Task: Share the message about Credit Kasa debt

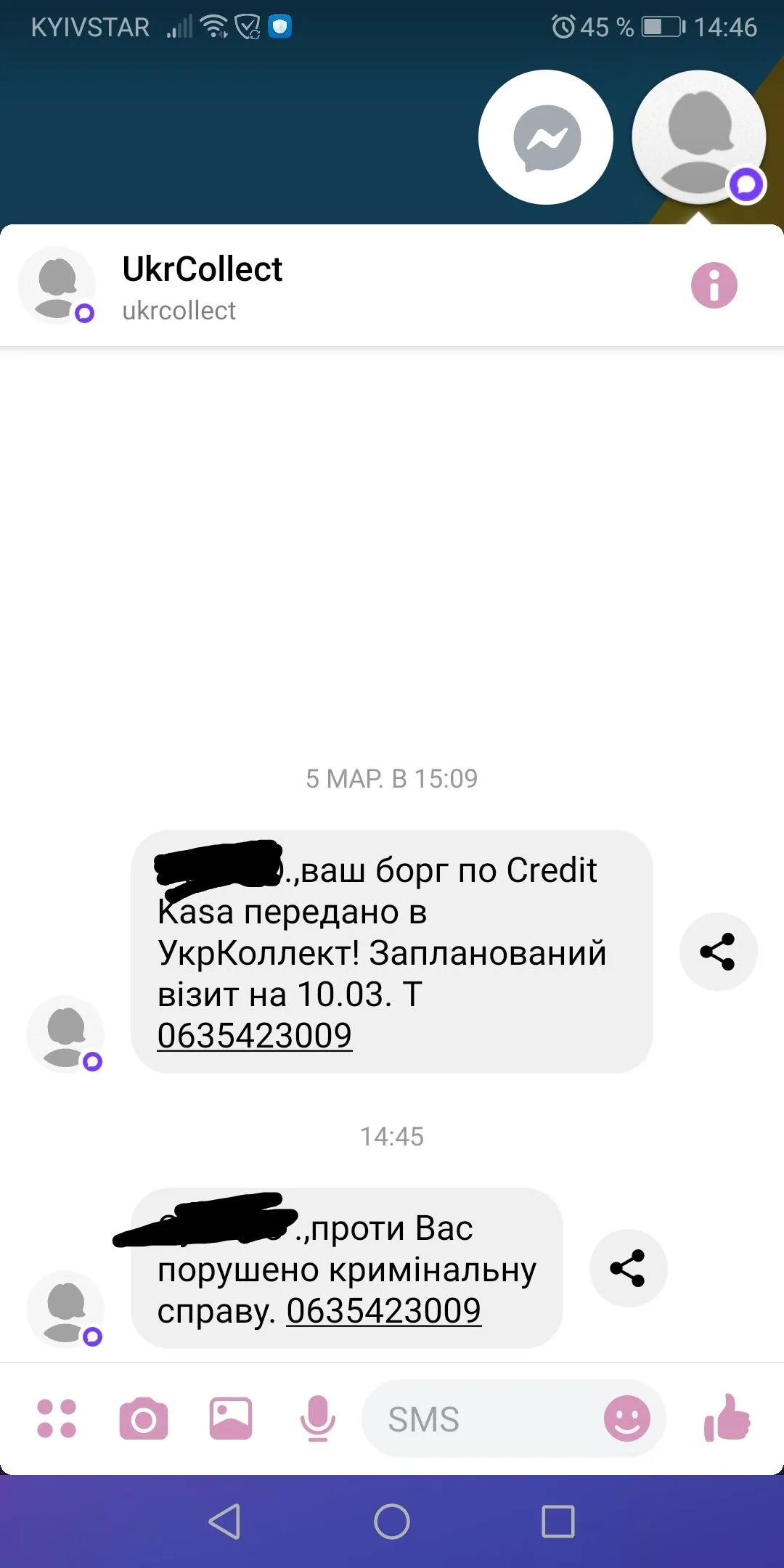Action: click(x=718, y=952)
